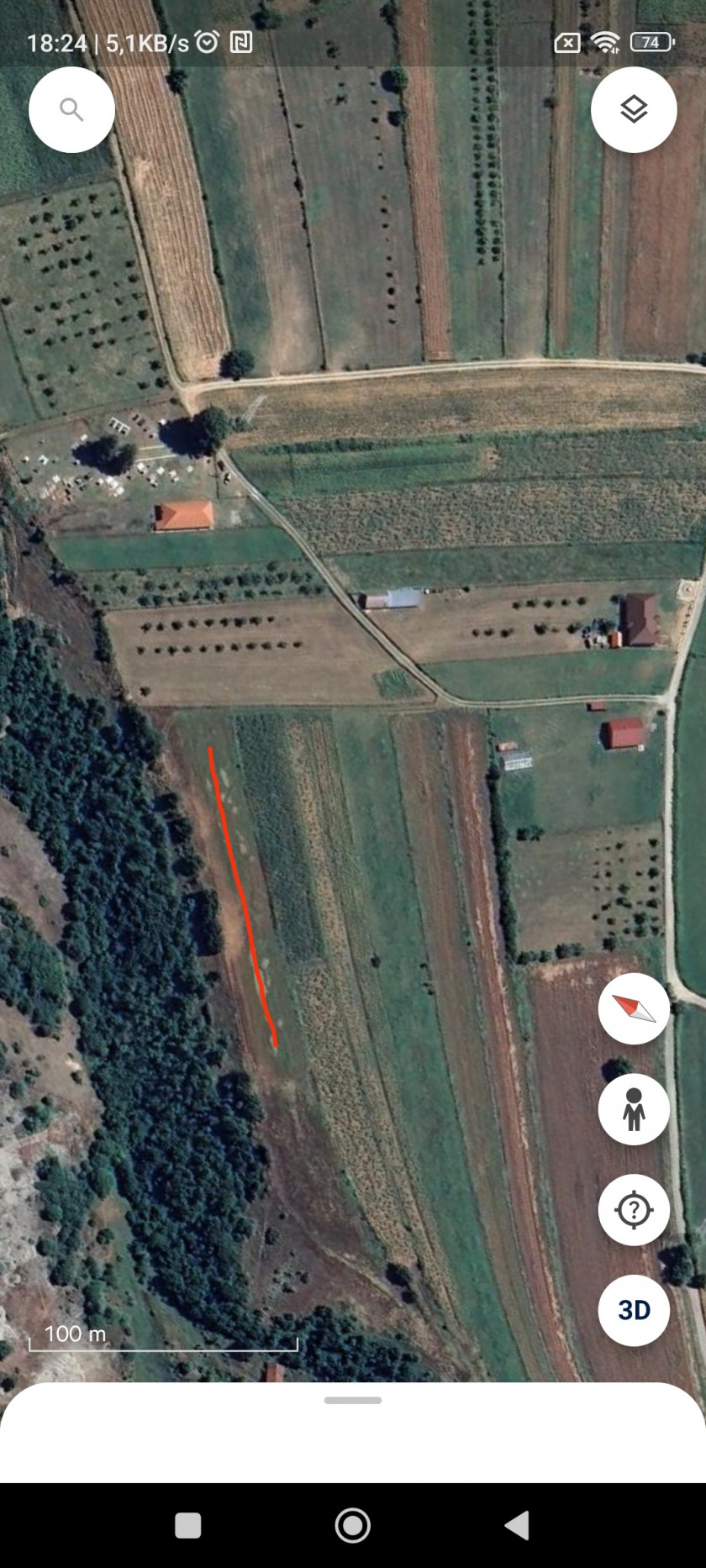
Task: Tap the compass to reset north
Action: click(634, 1008)
